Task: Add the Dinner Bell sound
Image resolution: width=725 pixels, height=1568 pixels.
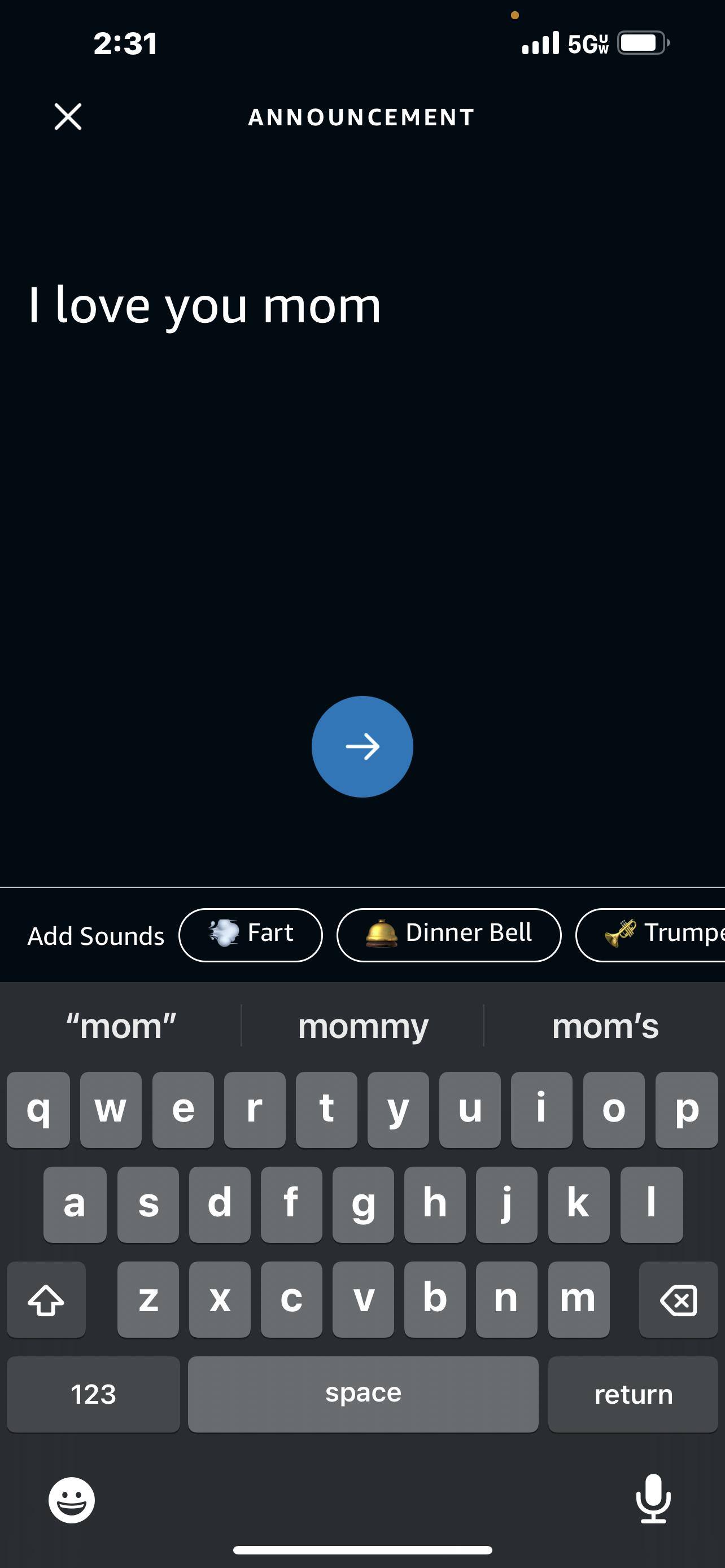Action: tap(449, 934)
